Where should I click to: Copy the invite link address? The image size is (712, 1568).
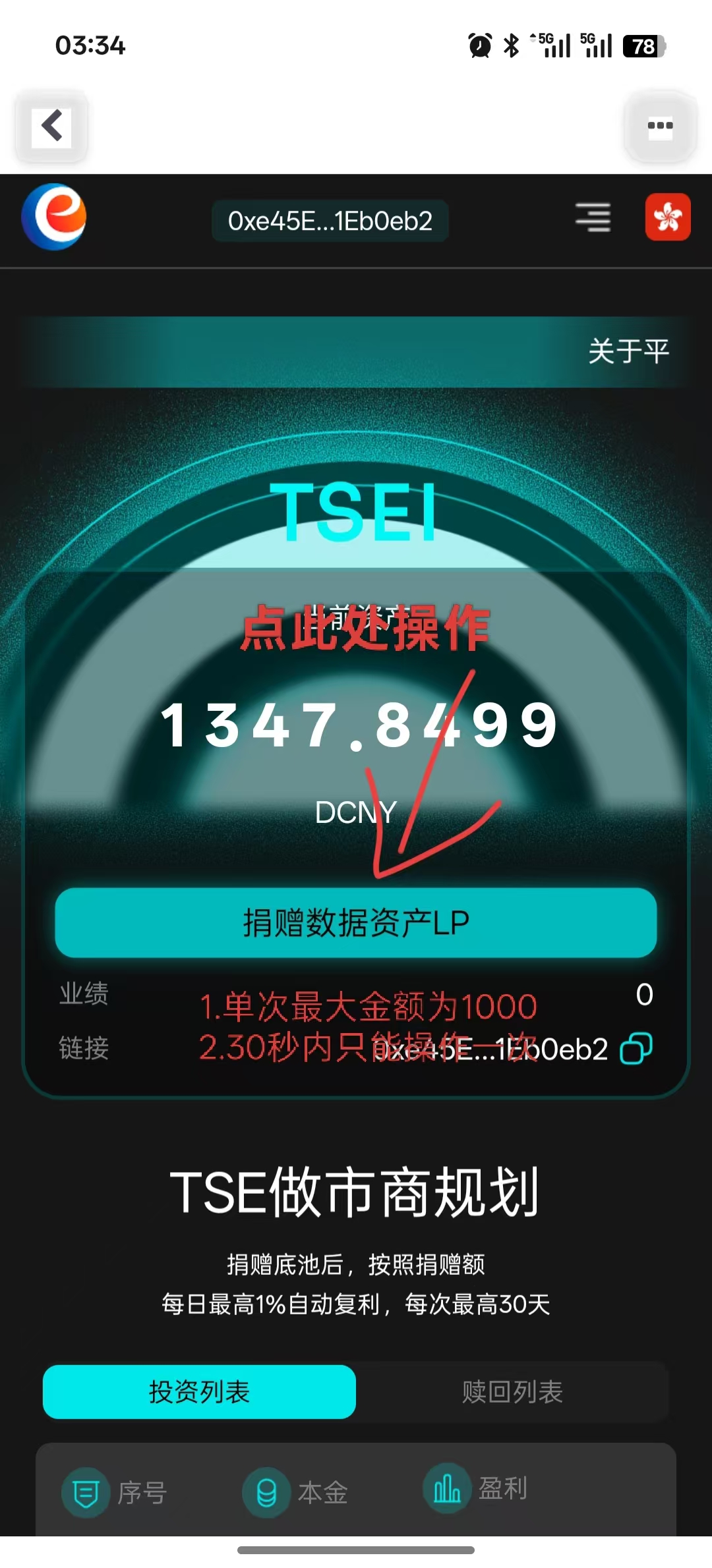pyautogui.click(x=636, y=1049)
